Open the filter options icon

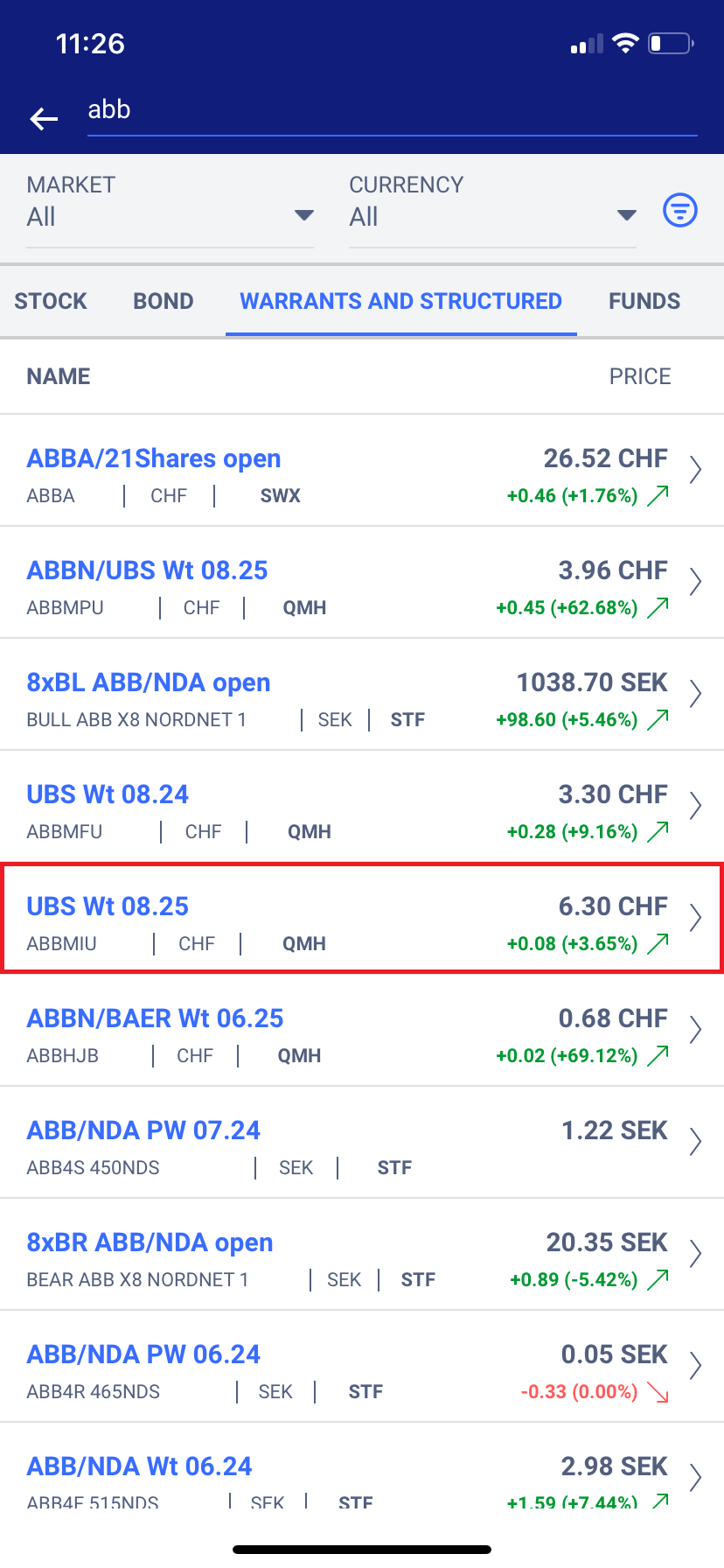coord(680,210)
